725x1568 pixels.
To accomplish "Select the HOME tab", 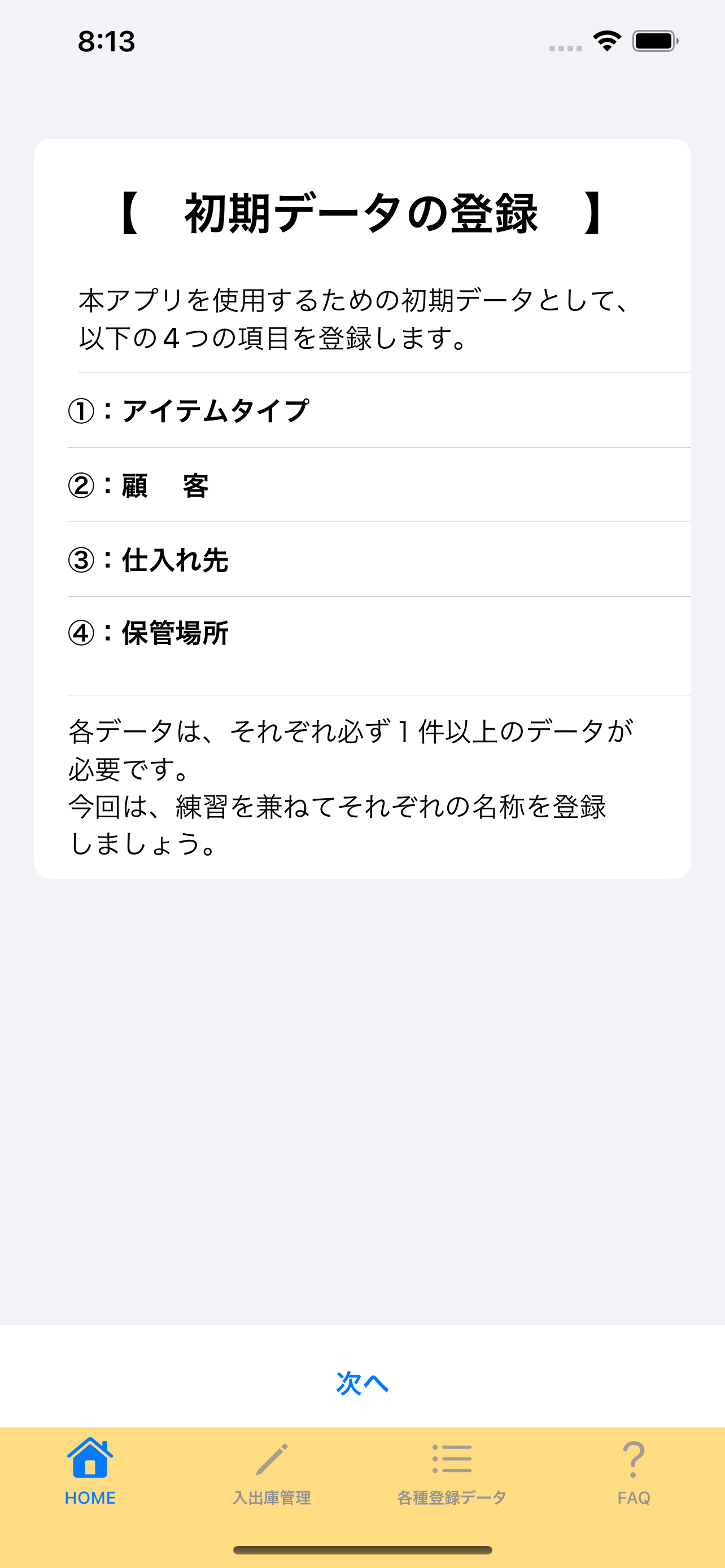I will pyautogui.click(x=90, y=1473).
